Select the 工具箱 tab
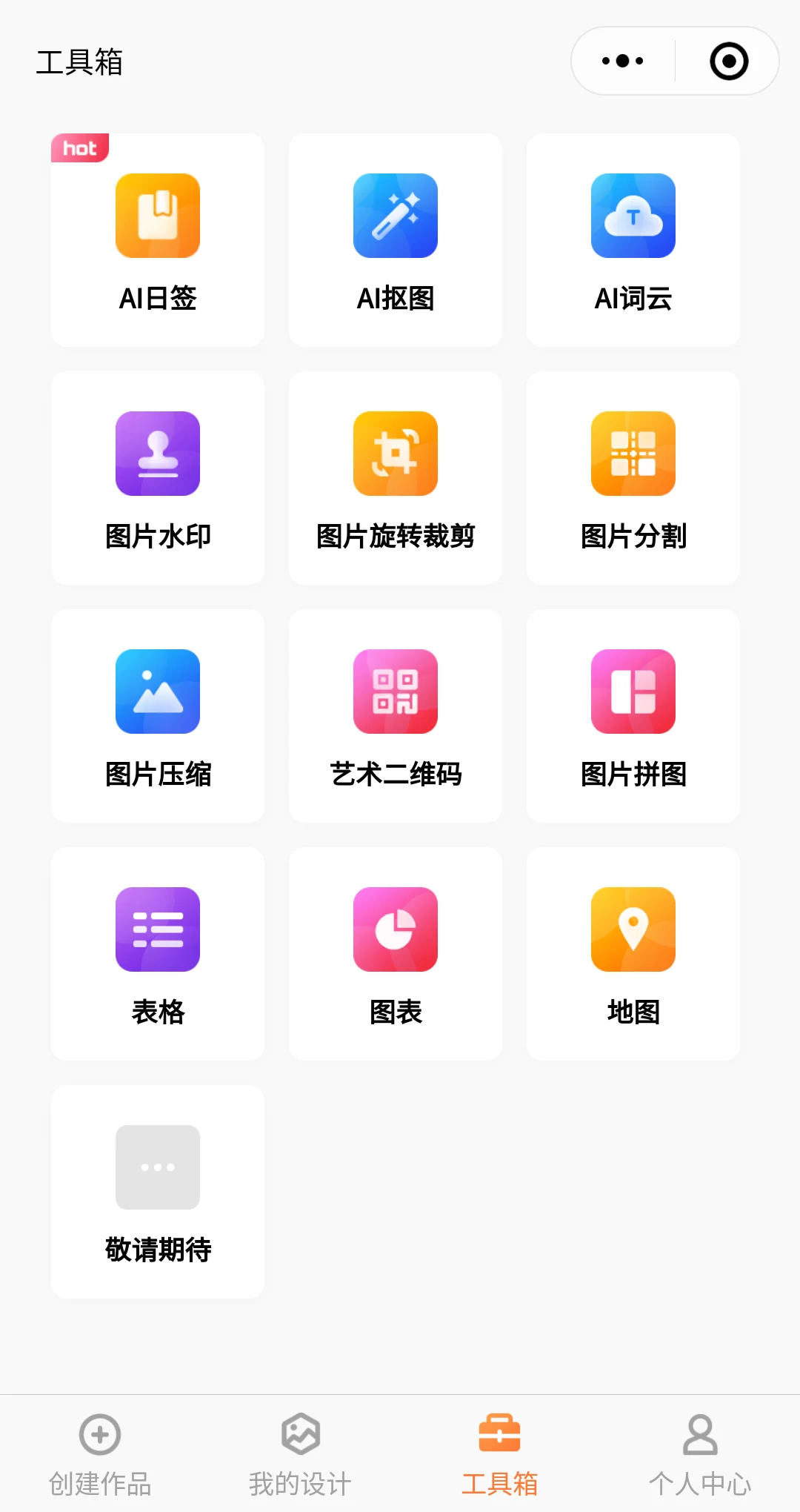Viewport: 800px width, 1512px height. pyautogui.click(x=500, y=1454)
